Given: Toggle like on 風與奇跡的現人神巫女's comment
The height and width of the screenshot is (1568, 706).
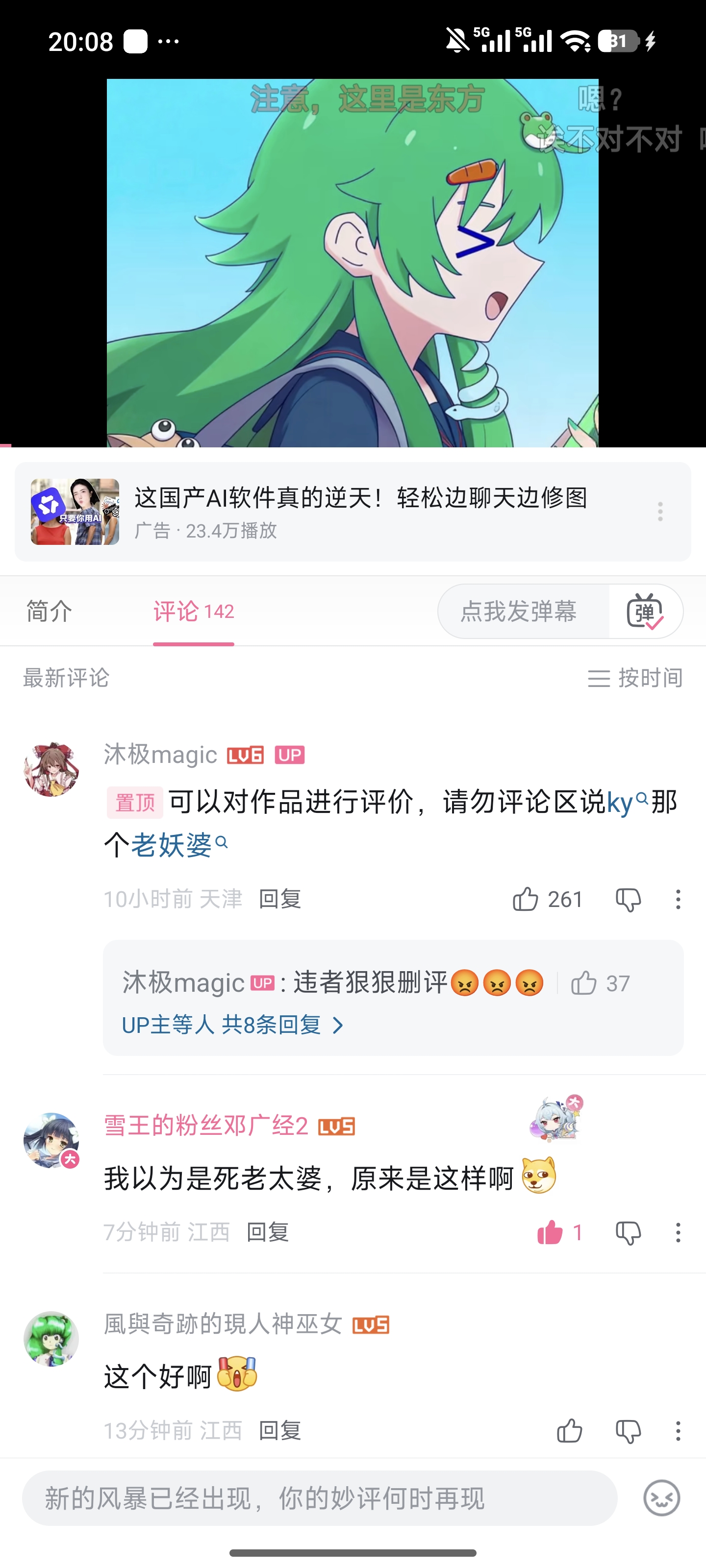Looking at the screenshot, I should (568, 1431).
